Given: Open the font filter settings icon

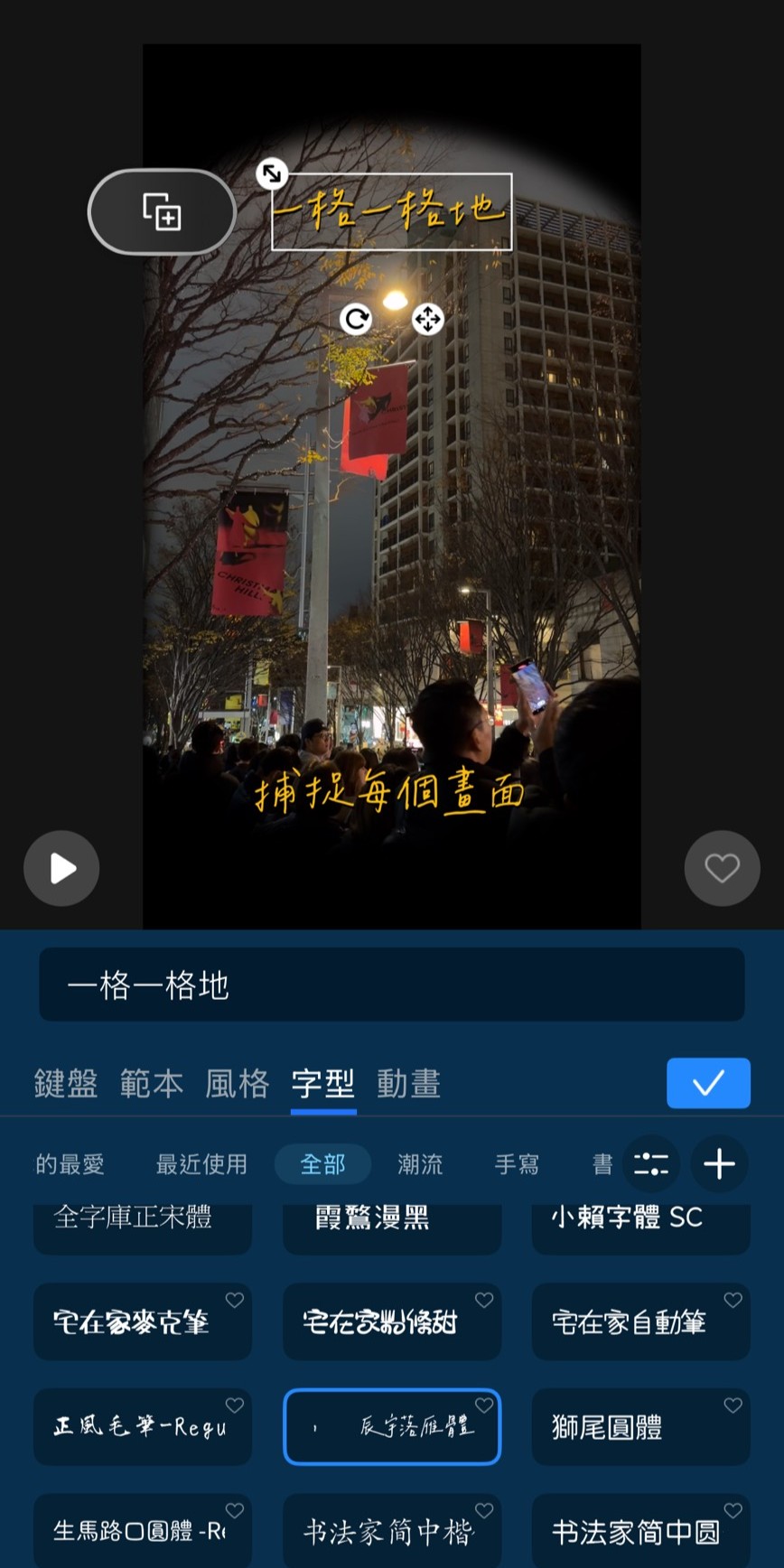Looking at the screenshot, I should pyautogui.click(x=651, y=1164).
